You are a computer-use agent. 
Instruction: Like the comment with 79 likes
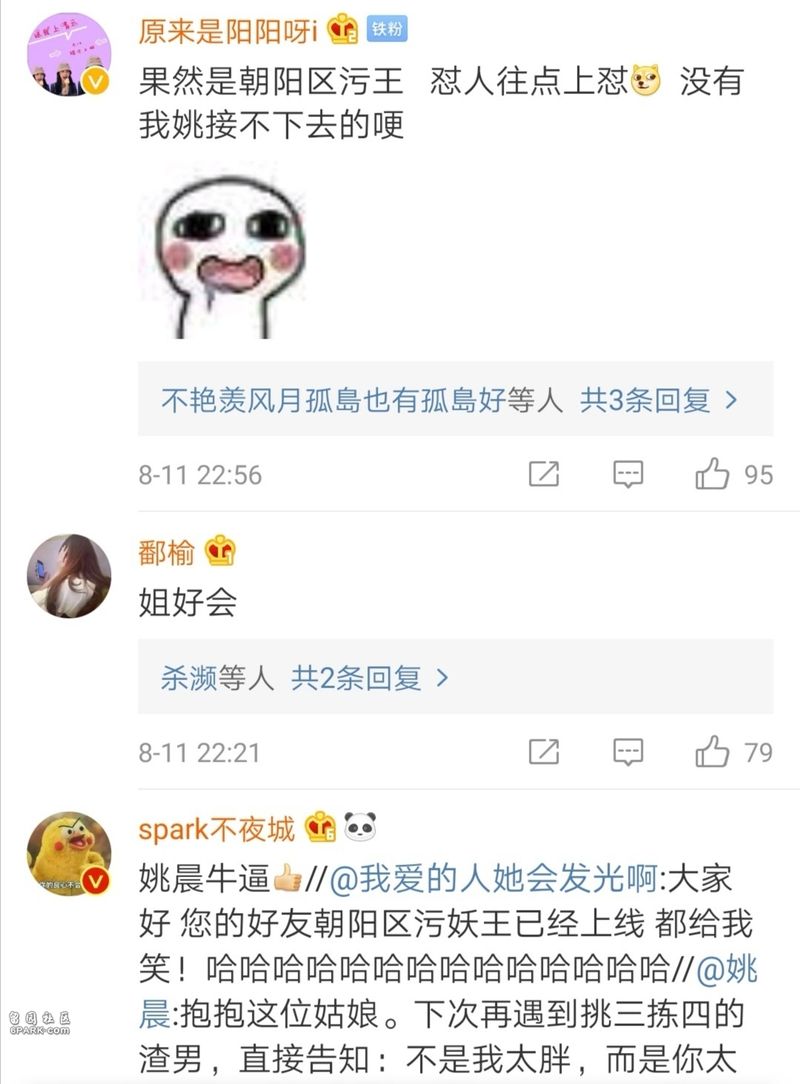[x=713, y=752]
